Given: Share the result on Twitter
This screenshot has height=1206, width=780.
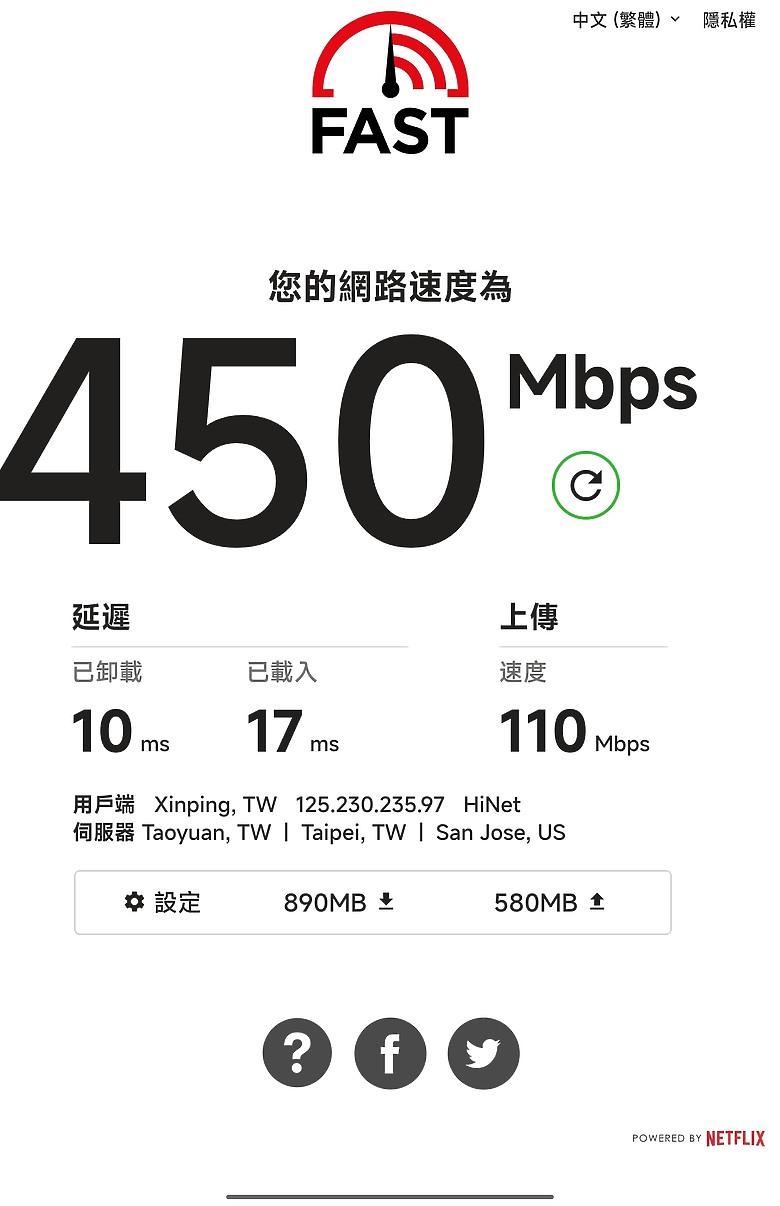Looking at the screenshot, I should [483, 1053].
